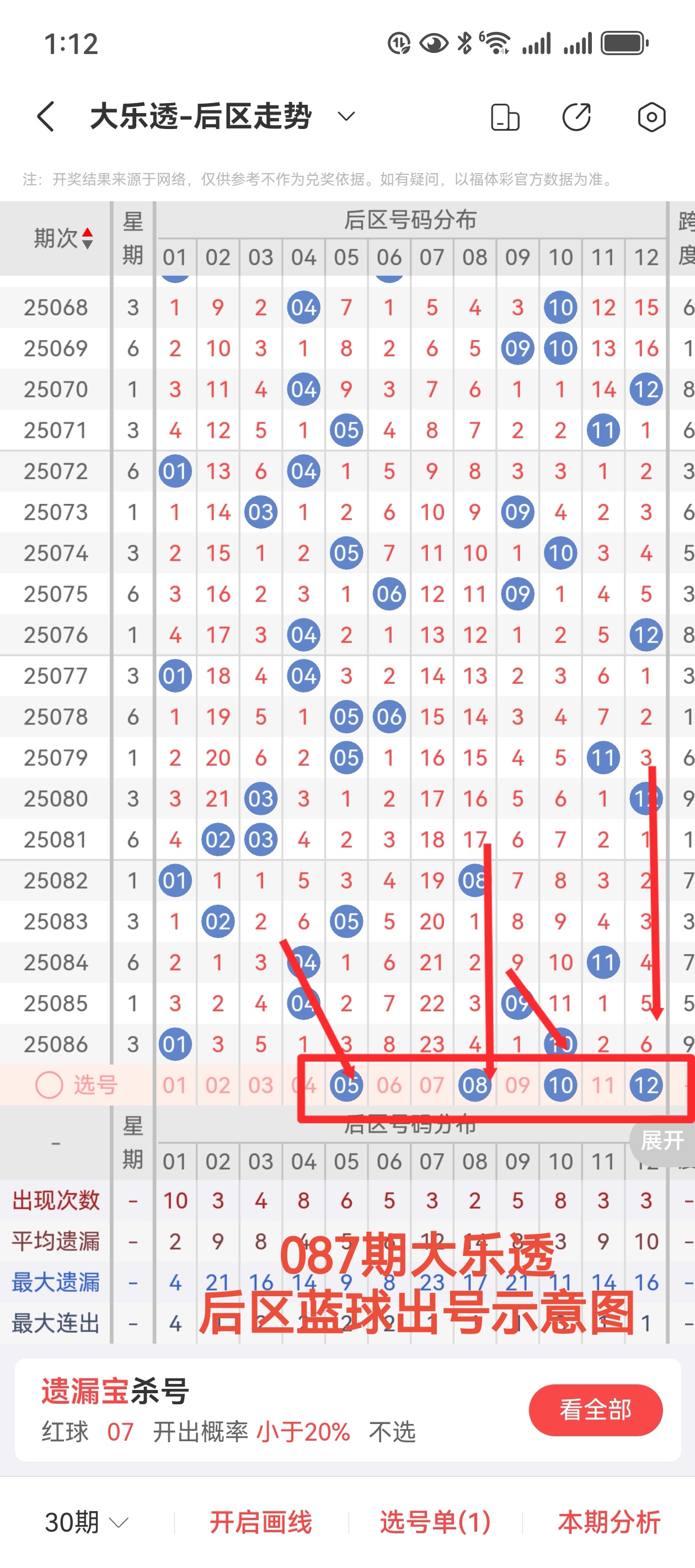Viewport: 695px width, 1568px height.
Task: Open 本期分析
Action: coord(609,1522)
